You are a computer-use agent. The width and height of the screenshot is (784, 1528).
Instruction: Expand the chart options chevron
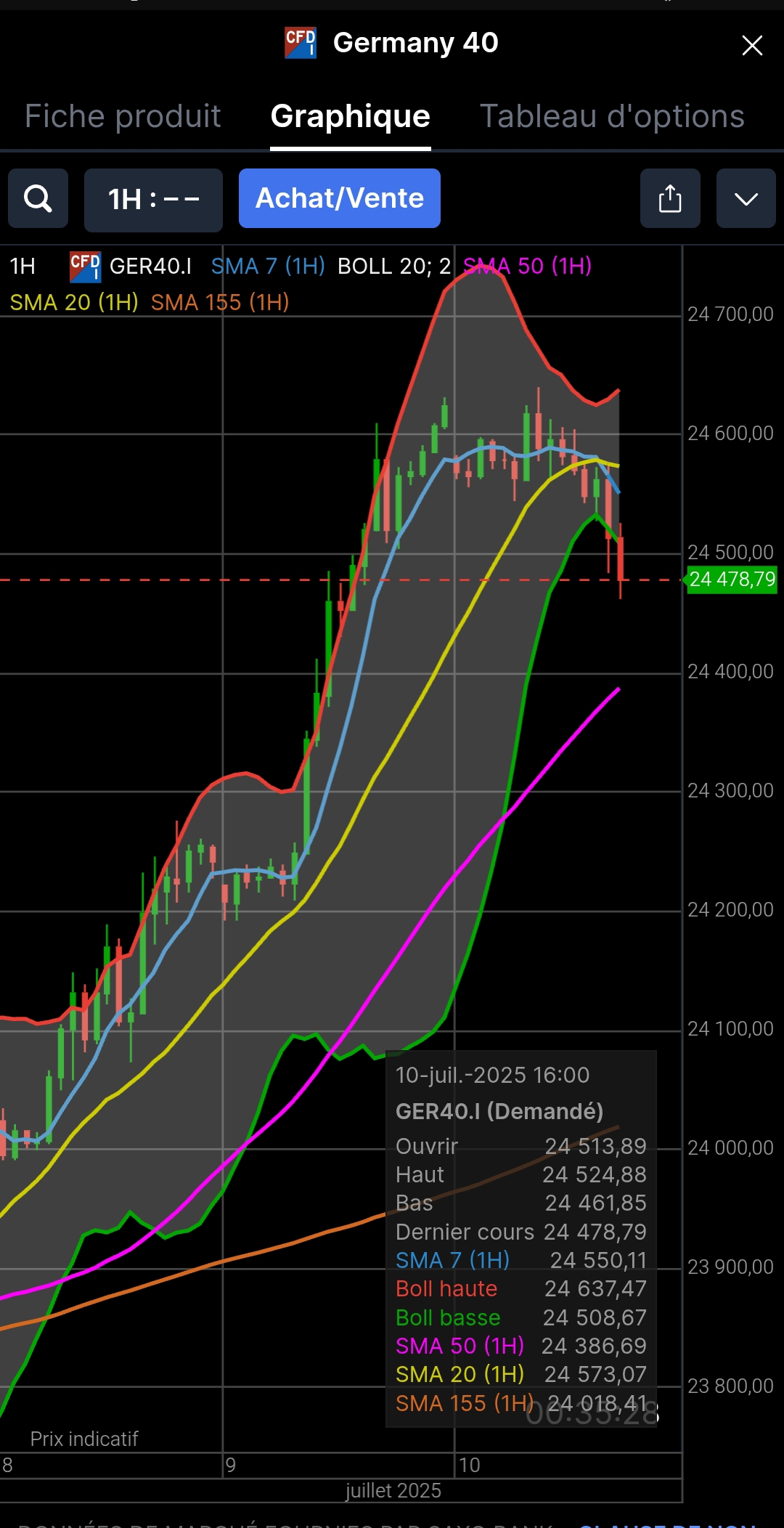click(746, 199)
